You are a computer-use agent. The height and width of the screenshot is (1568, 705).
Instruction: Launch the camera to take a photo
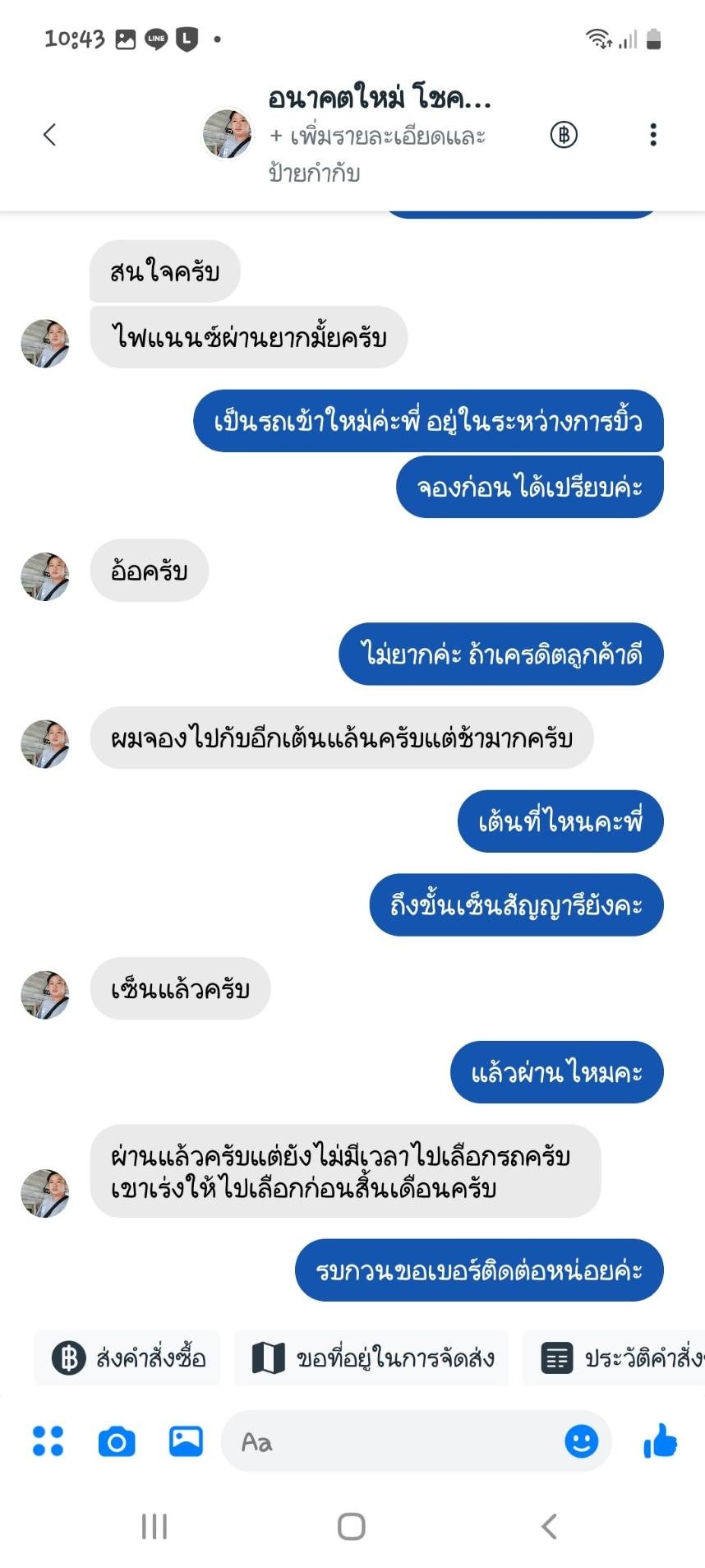117,1441
